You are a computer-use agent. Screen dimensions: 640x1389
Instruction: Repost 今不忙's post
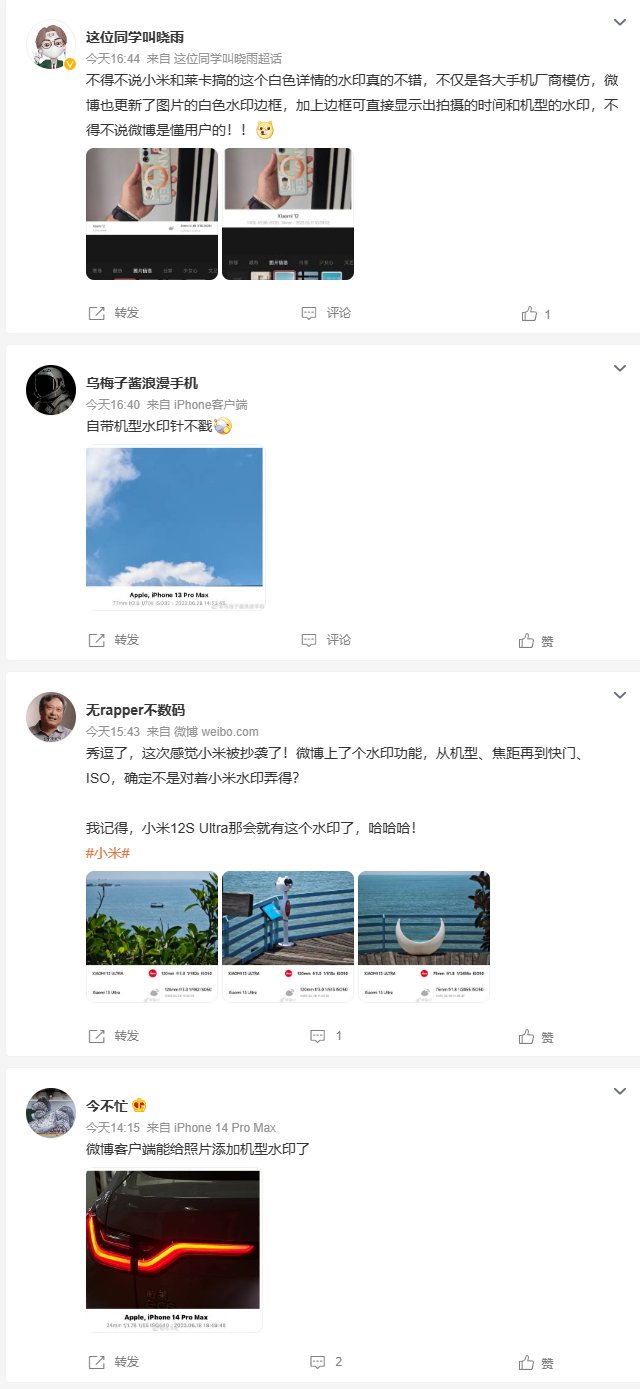click(113, 1362)
